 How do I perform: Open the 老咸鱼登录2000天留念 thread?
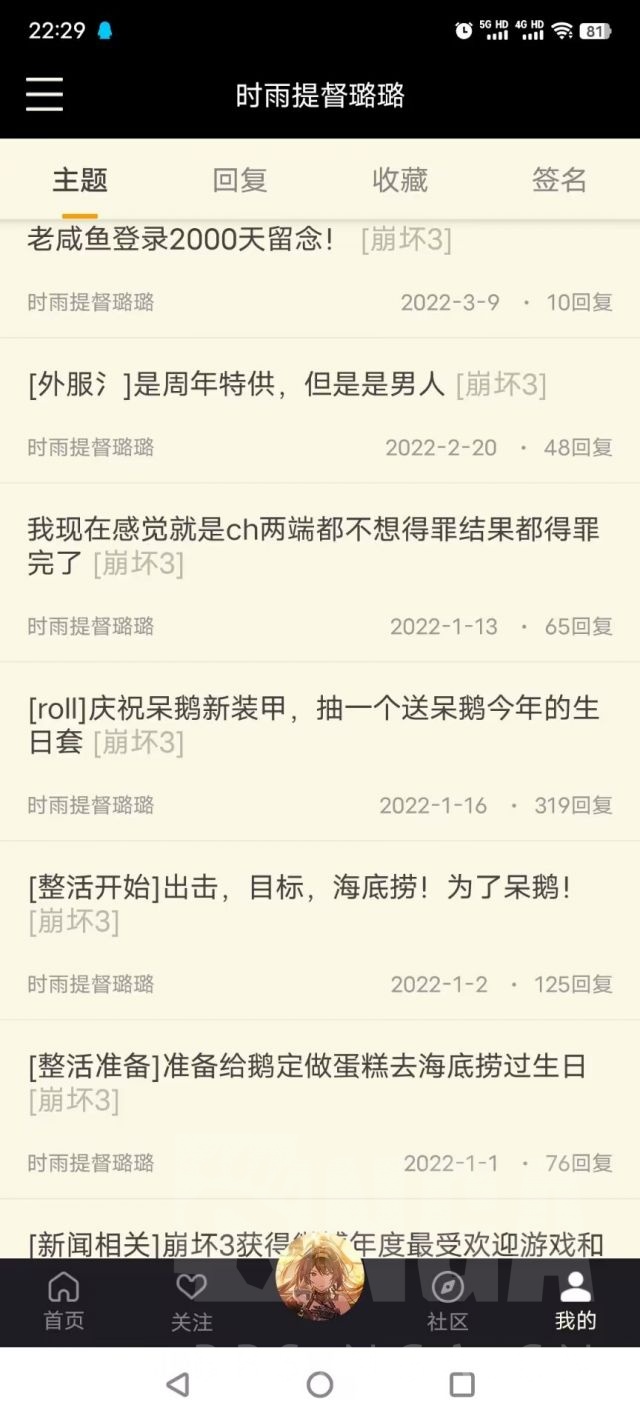[x=180, y=240]
